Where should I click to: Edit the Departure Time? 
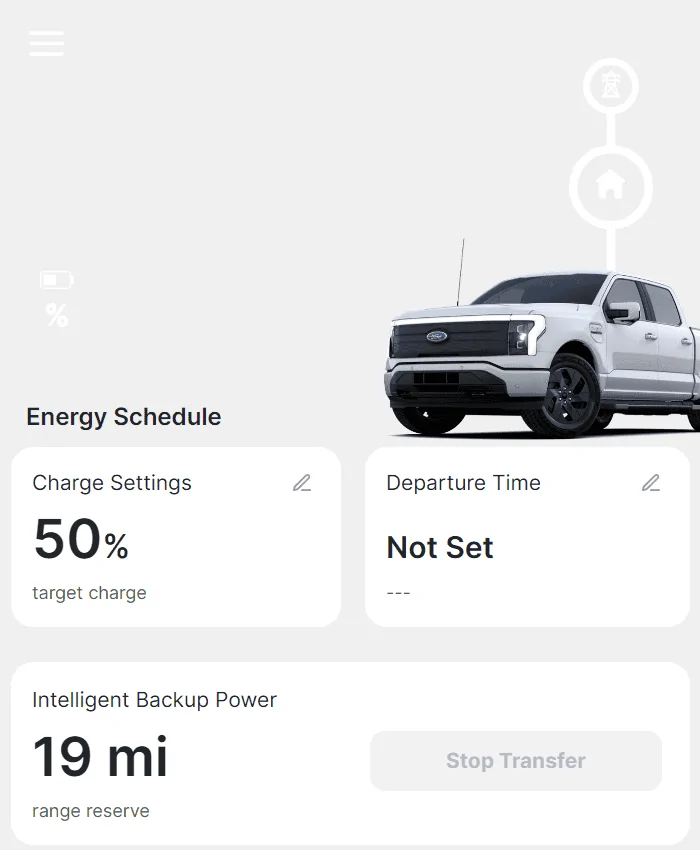pos(651,483)
